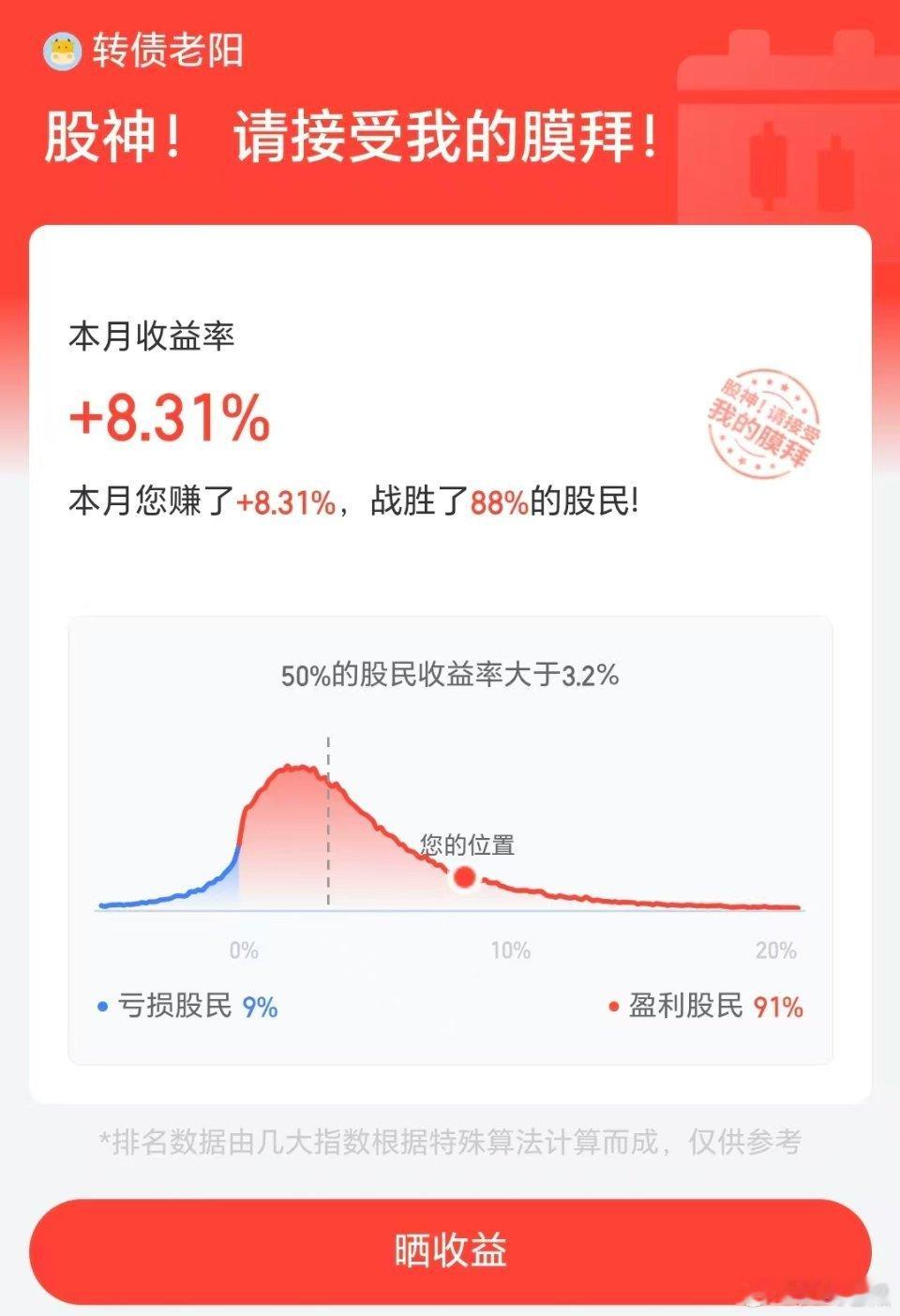Click the 50%的股民收益率大于3.2% chart title
The height and width of the screenshot is (1316, 900).
coord(450,673)
